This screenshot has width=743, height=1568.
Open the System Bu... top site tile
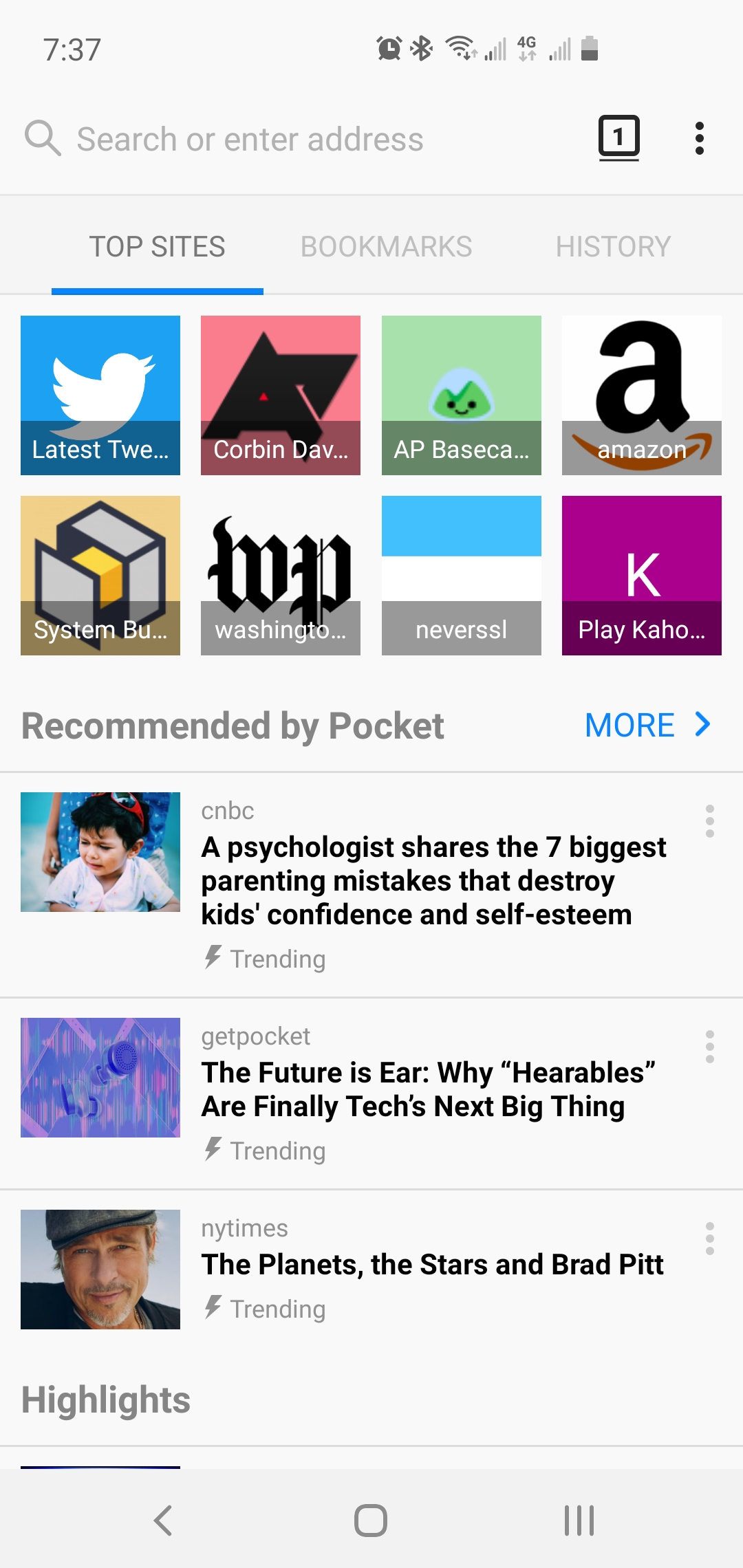tap(100, 576)
